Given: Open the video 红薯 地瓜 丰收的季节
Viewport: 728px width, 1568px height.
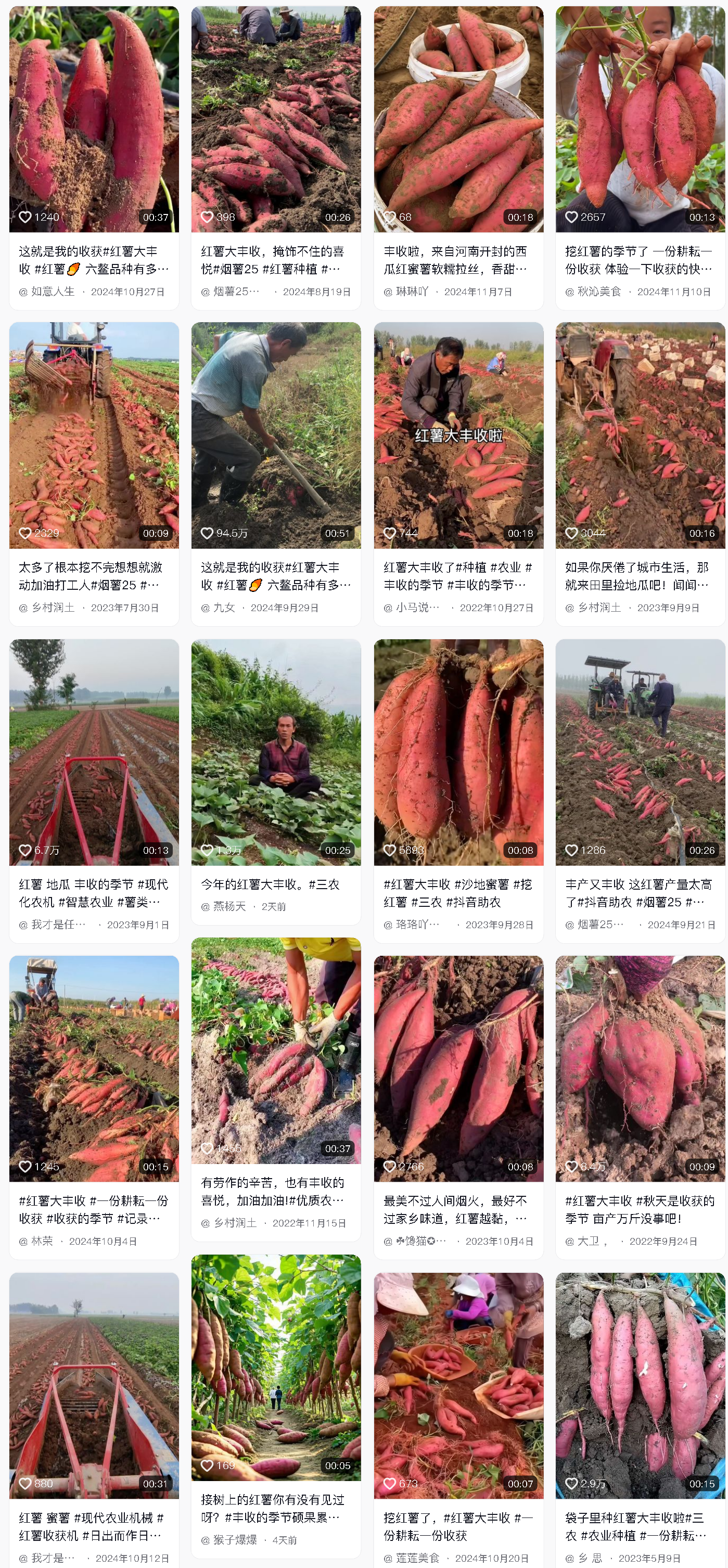Looking at the screenshot, I should (x=94, y=752).
